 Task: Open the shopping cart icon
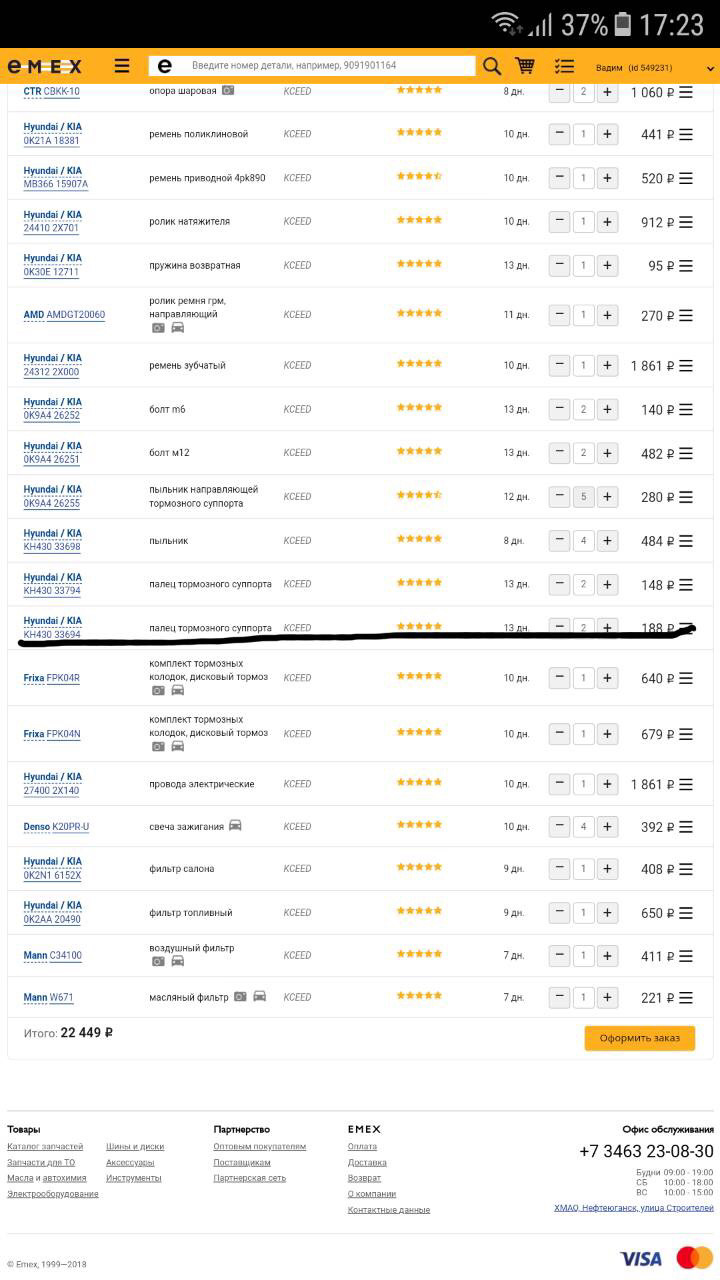coord(525,66)
